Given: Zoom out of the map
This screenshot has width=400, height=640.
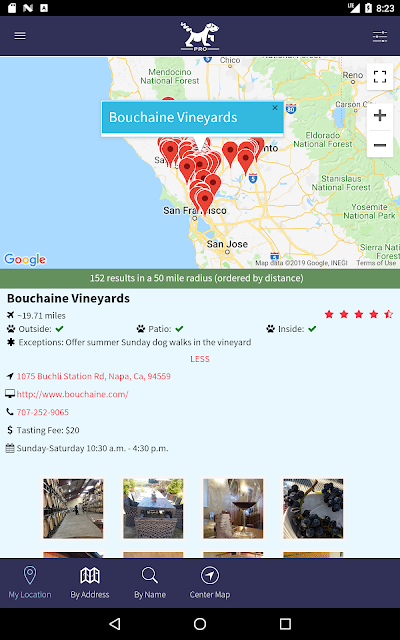Looking at the screenshot, I should click(x=380, y=144).
